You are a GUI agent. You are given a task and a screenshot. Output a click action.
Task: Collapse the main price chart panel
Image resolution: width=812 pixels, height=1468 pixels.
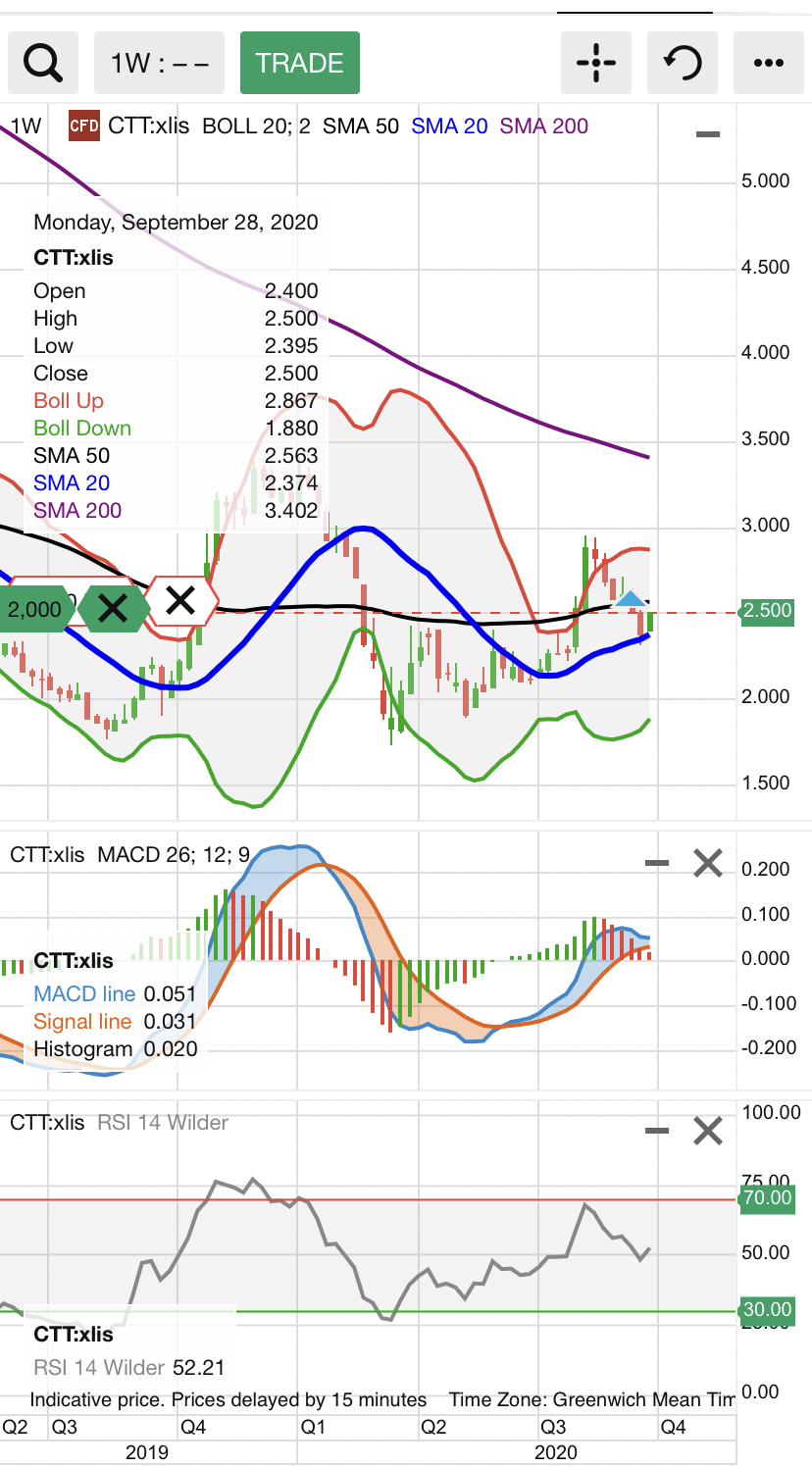707,134
